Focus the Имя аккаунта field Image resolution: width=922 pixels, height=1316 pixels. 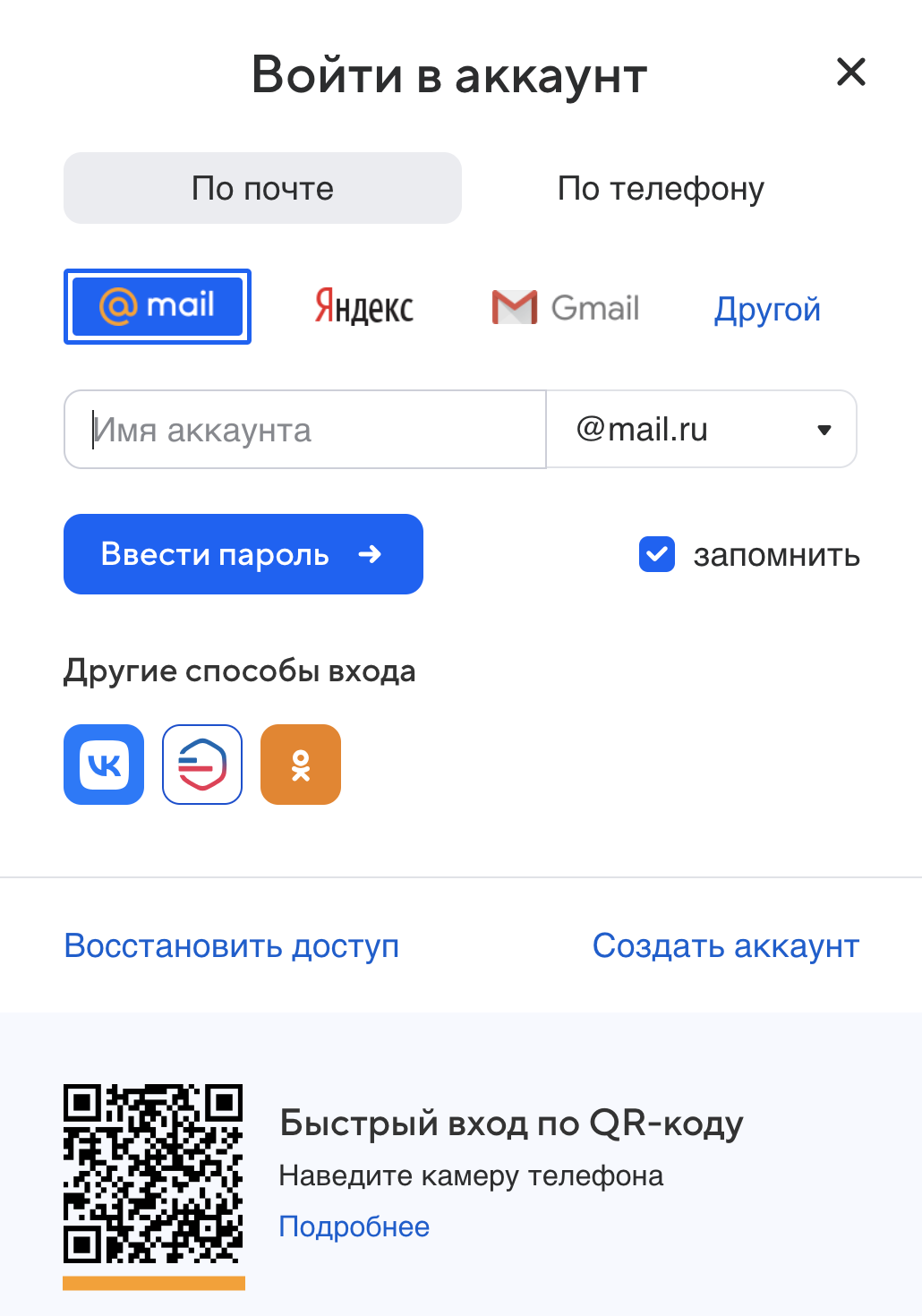[x=304, y=430]
